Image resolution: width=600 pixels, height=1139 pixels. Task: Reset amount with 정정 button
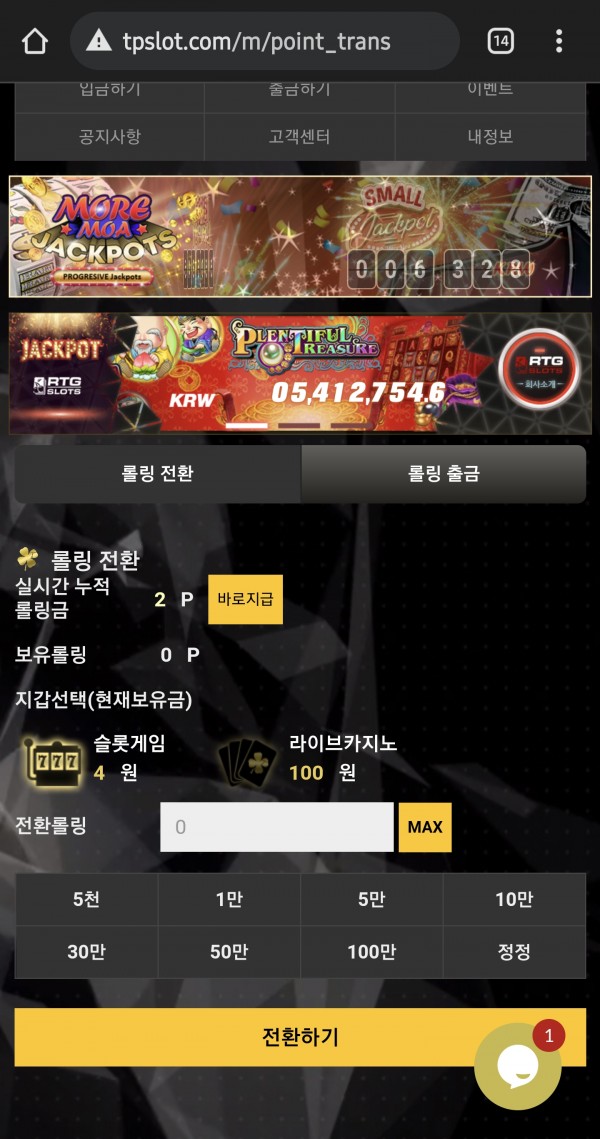click(x=514, y=952)
